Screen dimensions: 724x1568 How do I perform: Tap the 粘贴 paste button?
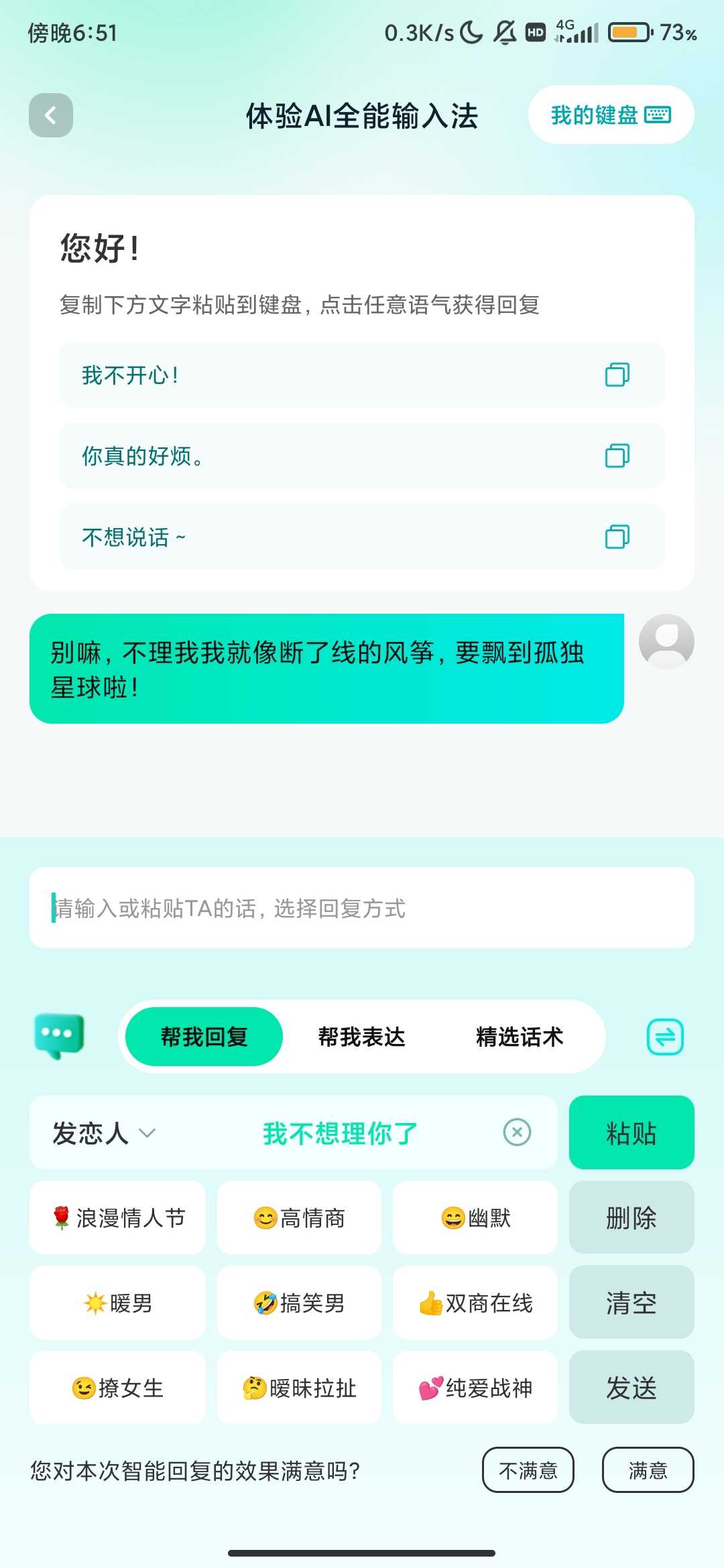pyautogui.click(x=631, y=1133)
